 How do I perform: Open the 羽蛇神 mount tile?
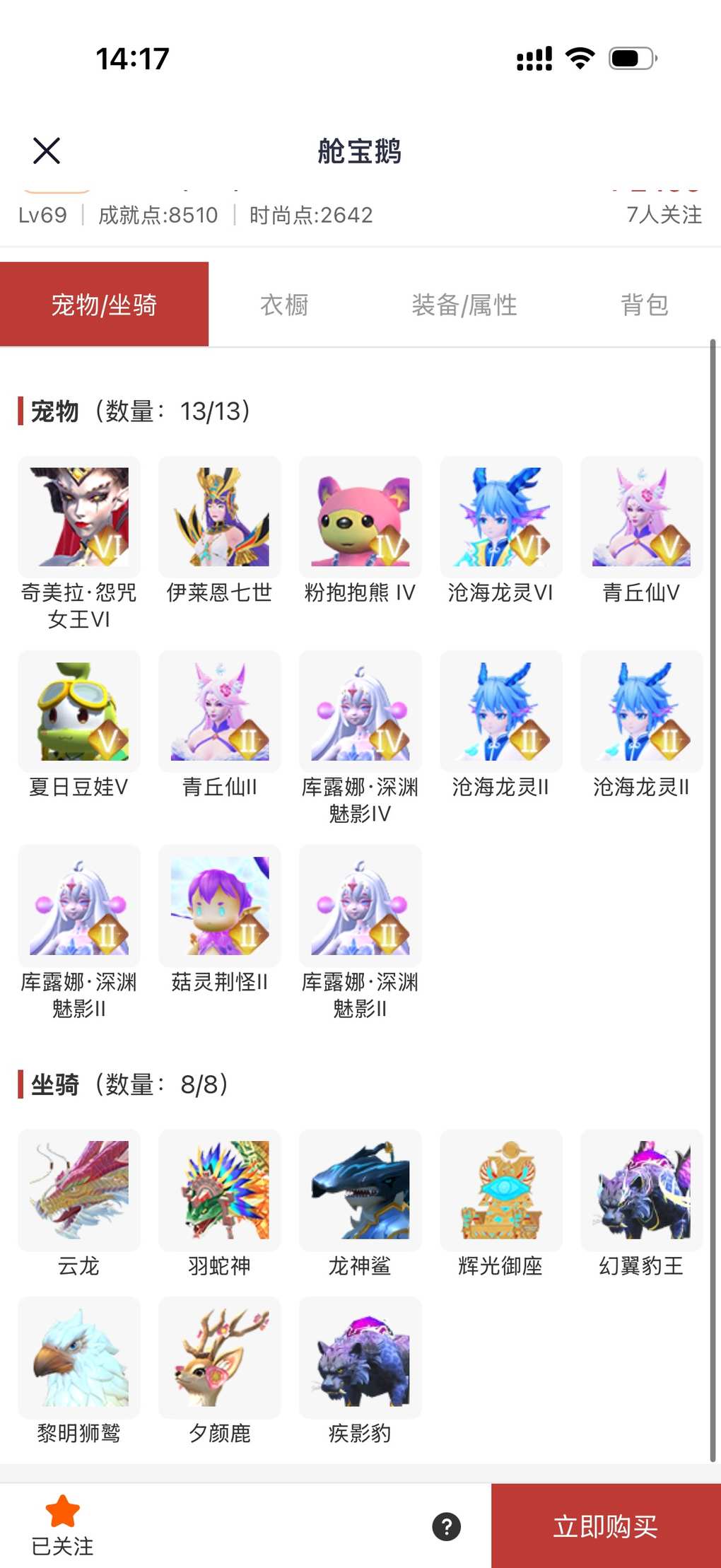click(x=220, y=1190)
